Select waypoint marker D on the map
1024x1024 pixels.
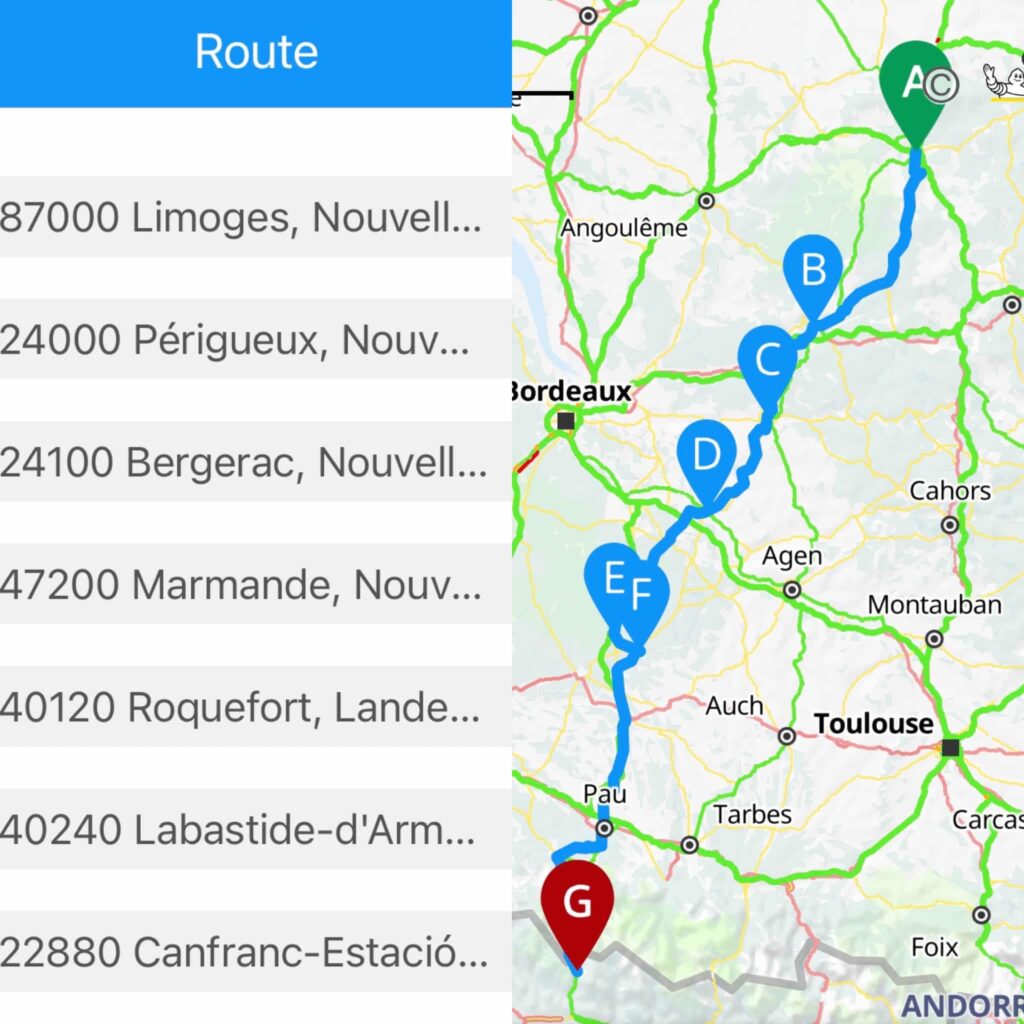706,457
